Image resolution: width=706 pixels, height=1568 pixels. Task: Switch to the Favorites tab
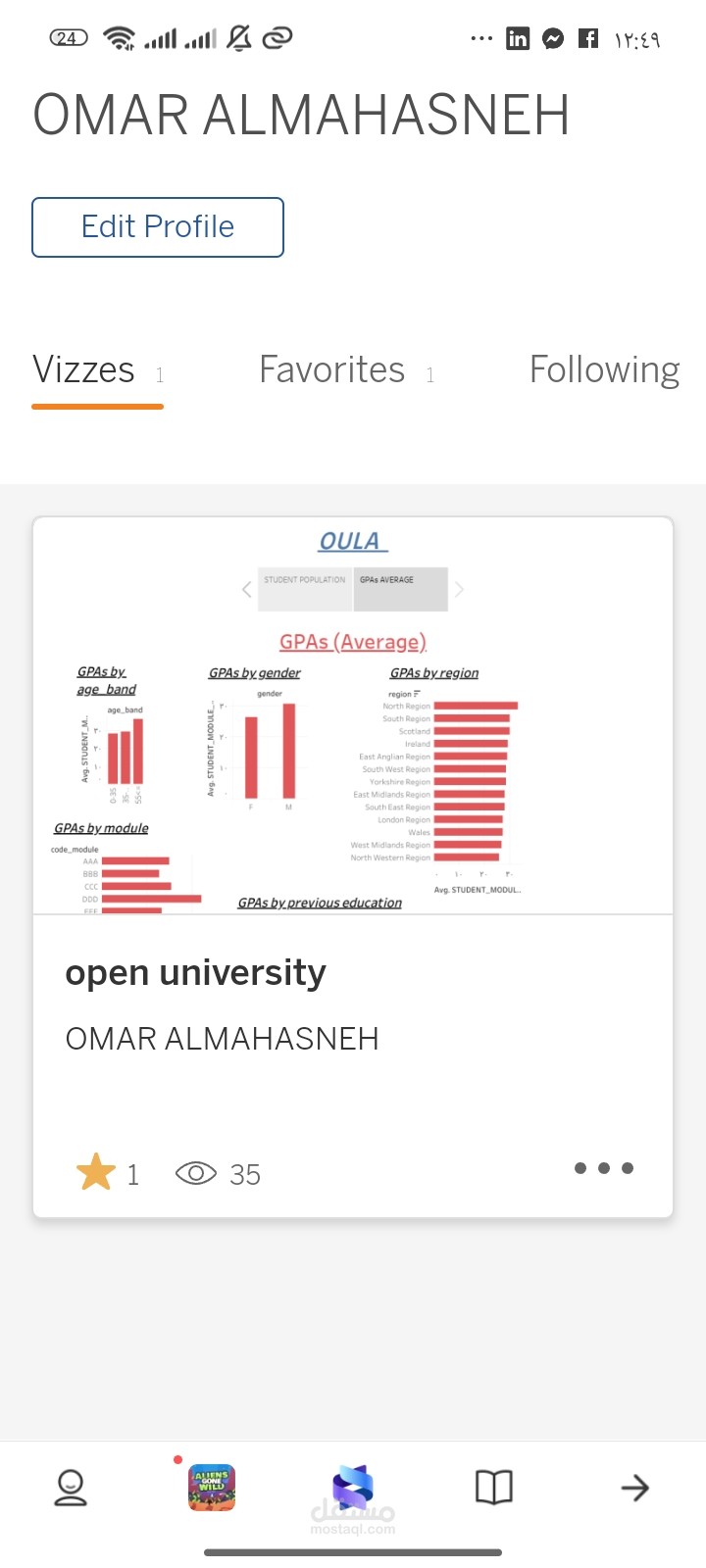click(332, 370)
